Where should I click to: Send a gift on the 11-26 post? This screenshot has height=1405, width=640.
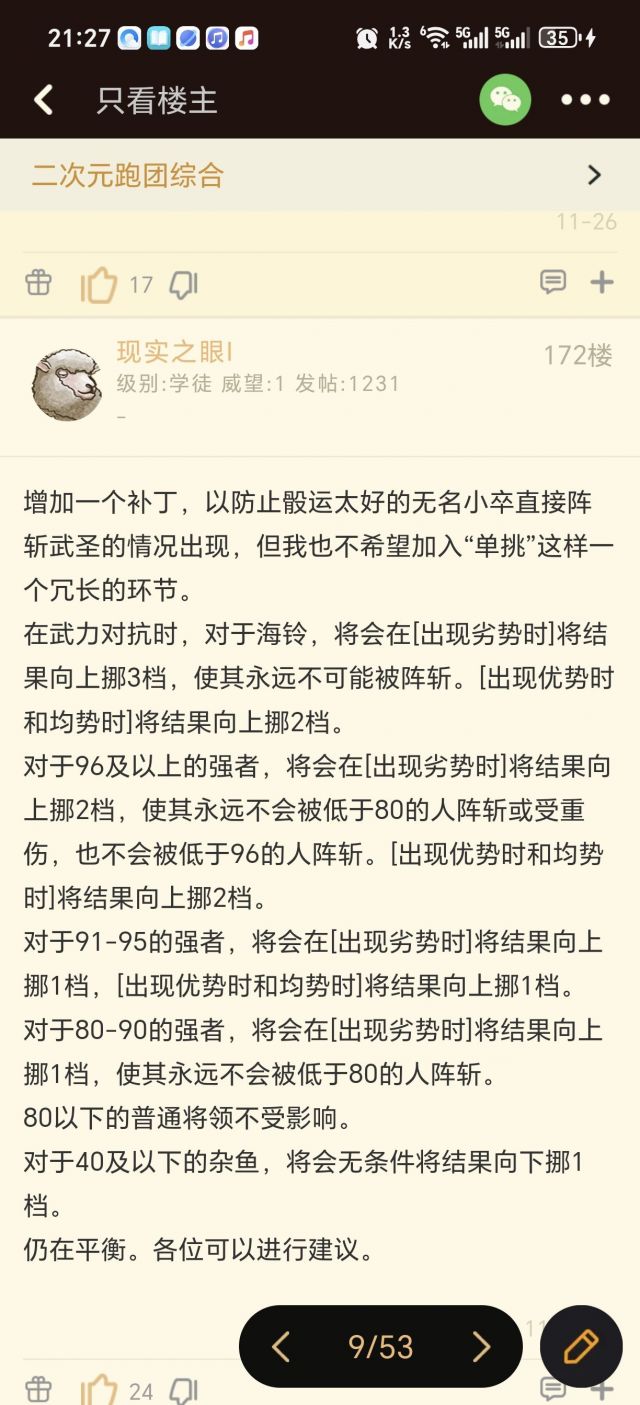(x=38, y=283)
